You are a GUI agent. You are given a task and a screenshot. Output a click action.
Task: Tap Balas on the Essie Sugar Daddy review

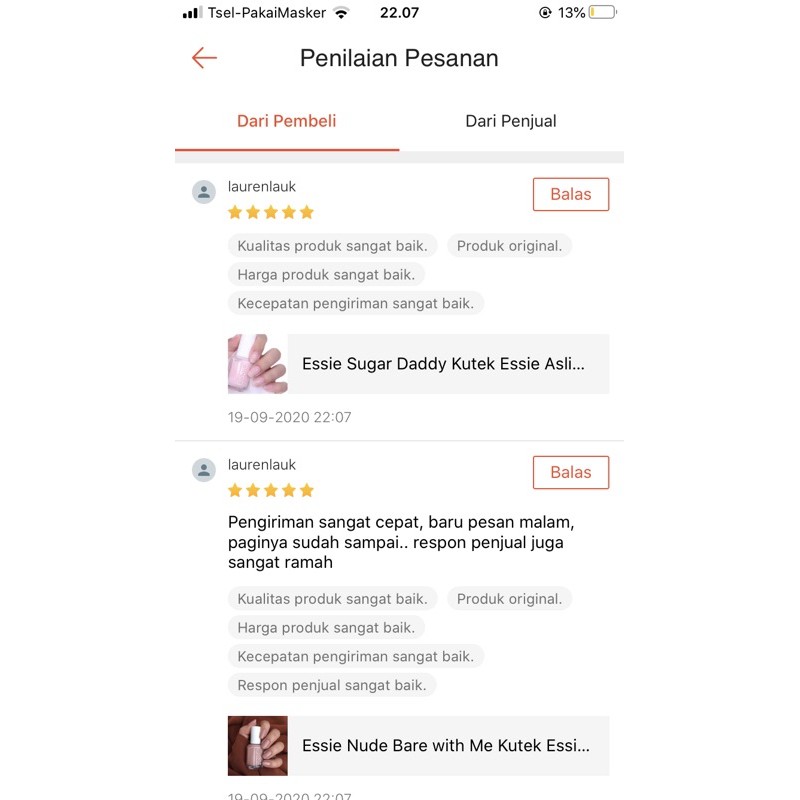click(570, 194)
